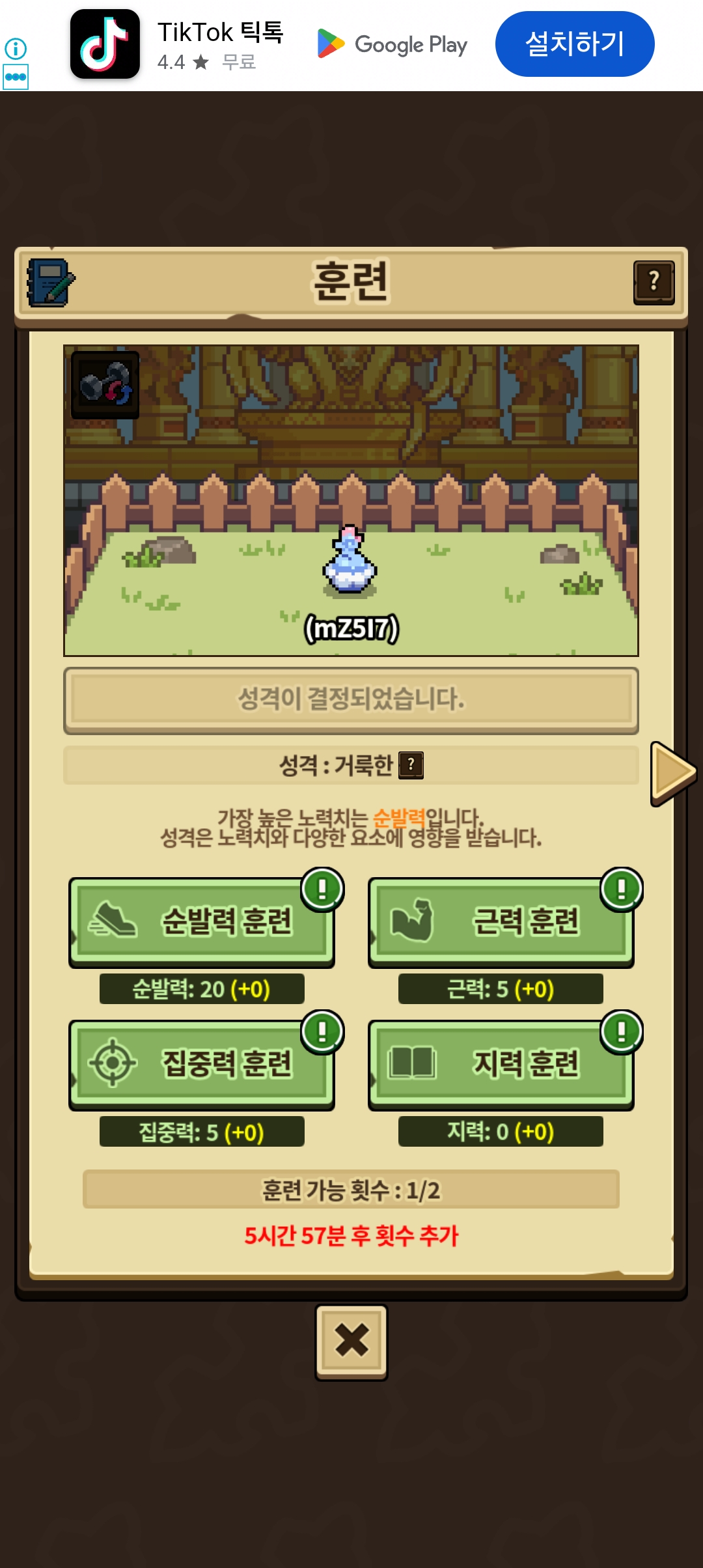
Task: Open the help icon next to 성격 : 거룩한
Action: click(411, 765)
